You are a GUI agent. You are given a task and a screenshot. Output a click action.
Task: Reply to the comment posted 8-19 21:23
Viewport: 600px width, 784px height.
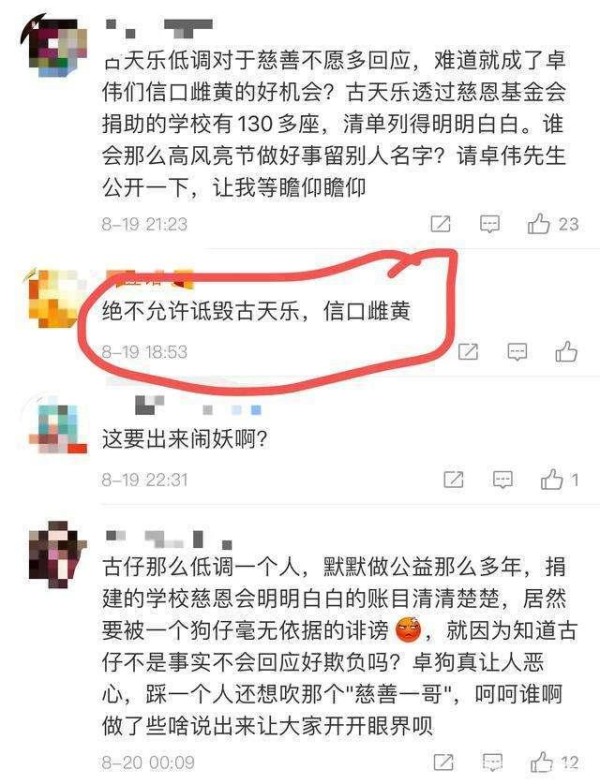click(x=490, y=225)
